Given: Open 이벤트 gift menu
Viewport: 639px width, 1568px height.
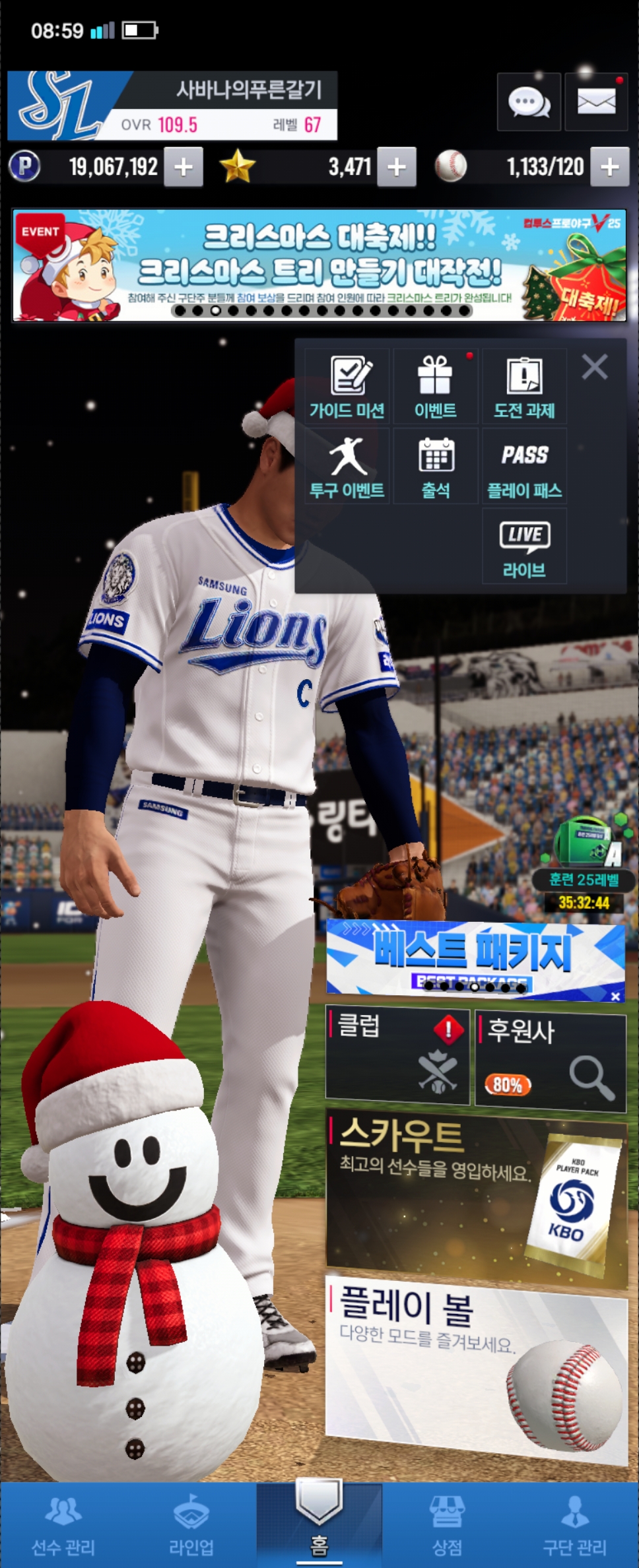Looking at the screenshot, I should tap(436, 387).
